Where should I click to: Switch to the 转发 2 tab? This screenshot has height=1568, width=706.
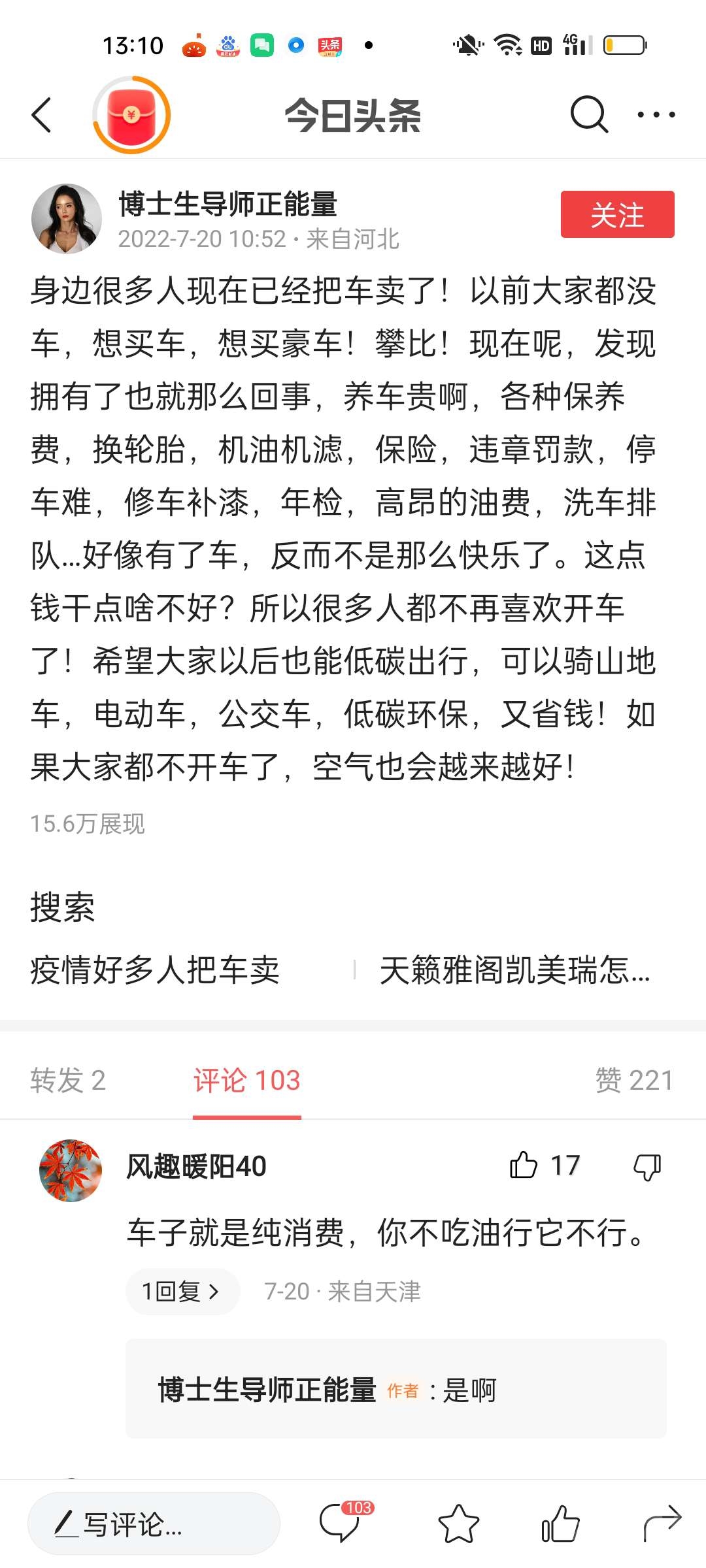68,1081
